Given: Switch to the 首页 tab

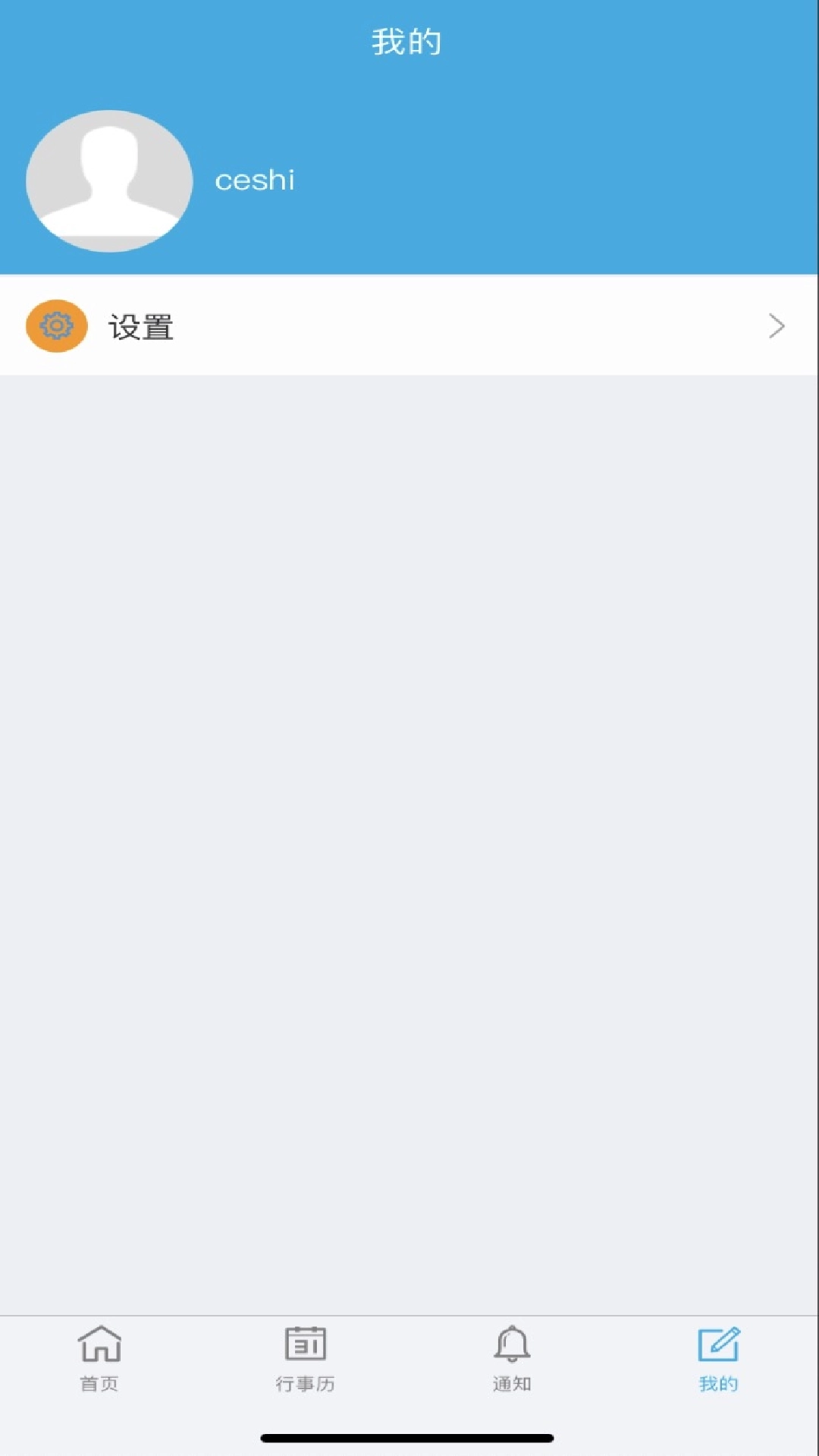Looking at the screenshot, I should pyautogui.click(x=99, y=1361).
